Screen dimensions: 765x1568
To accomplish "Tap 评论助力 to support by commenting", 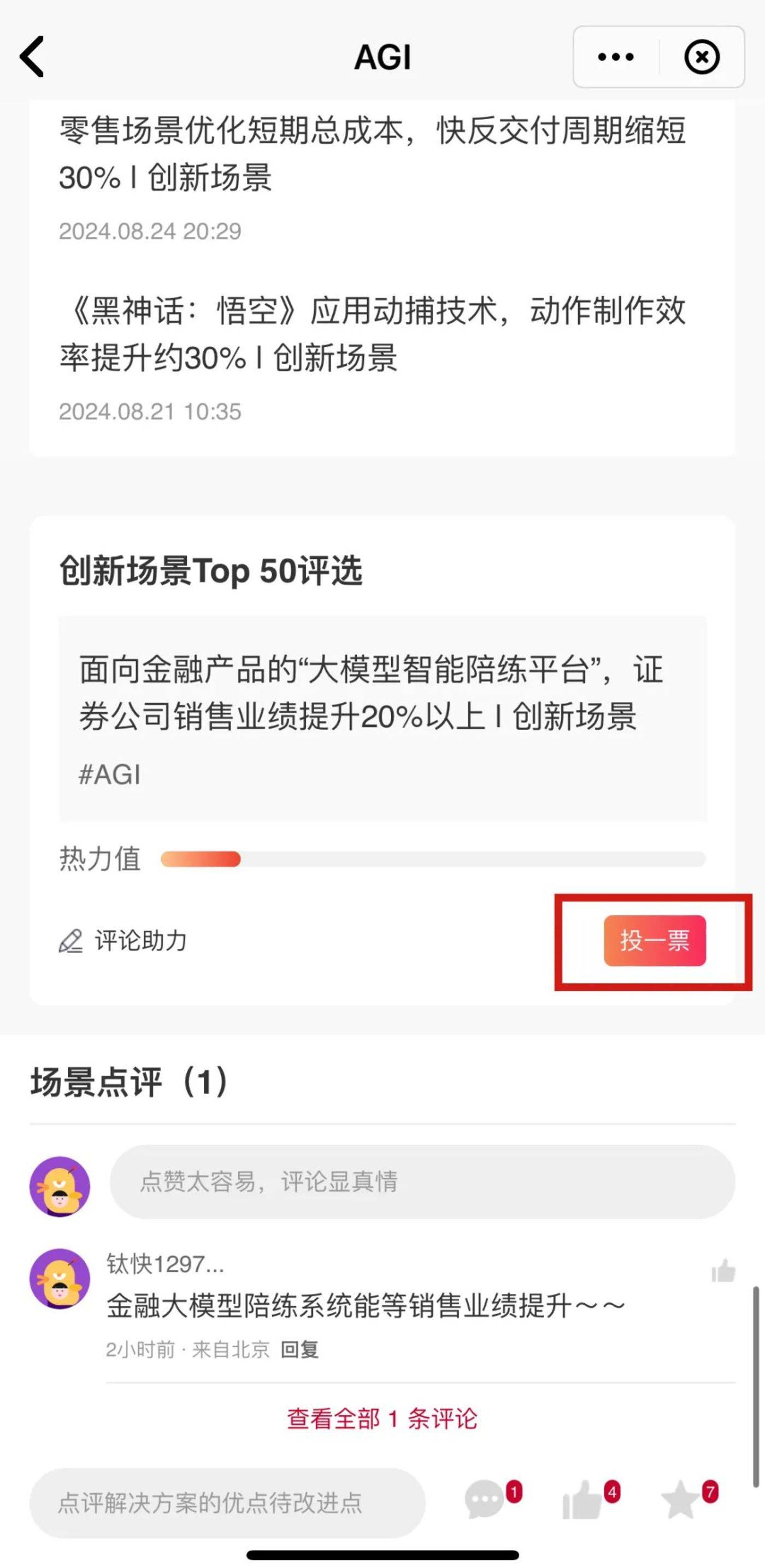I will (x=123, y=940).
